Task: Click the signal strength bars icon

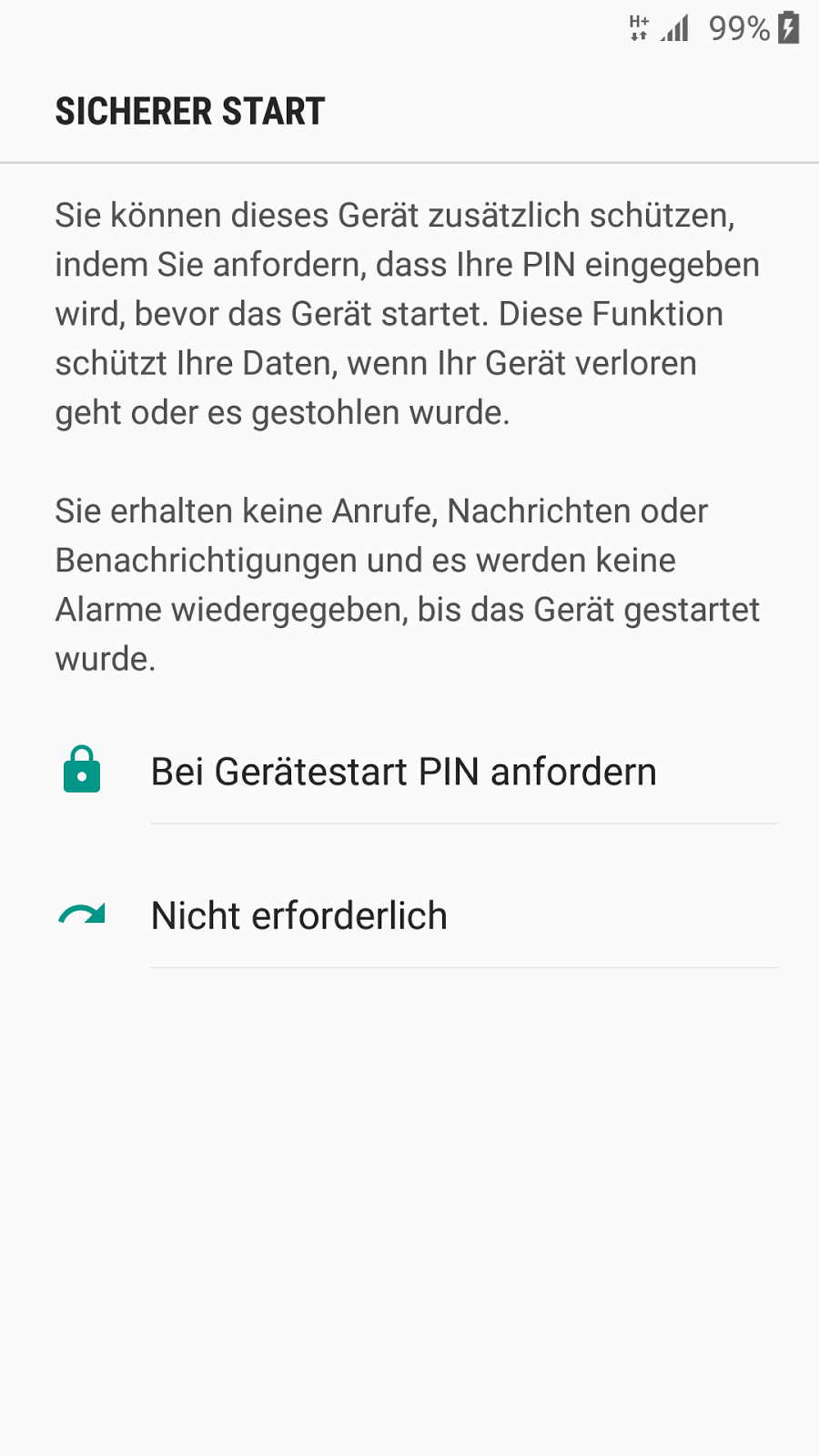Action: point(673,27)
